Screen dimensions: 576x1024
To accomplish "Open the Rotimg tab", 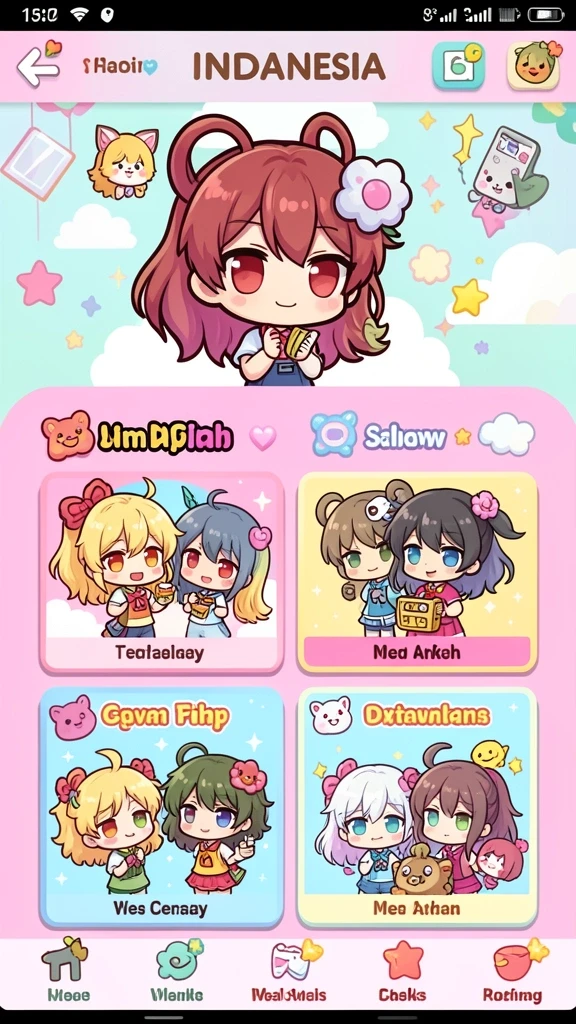I will click(x=513, y=972).
